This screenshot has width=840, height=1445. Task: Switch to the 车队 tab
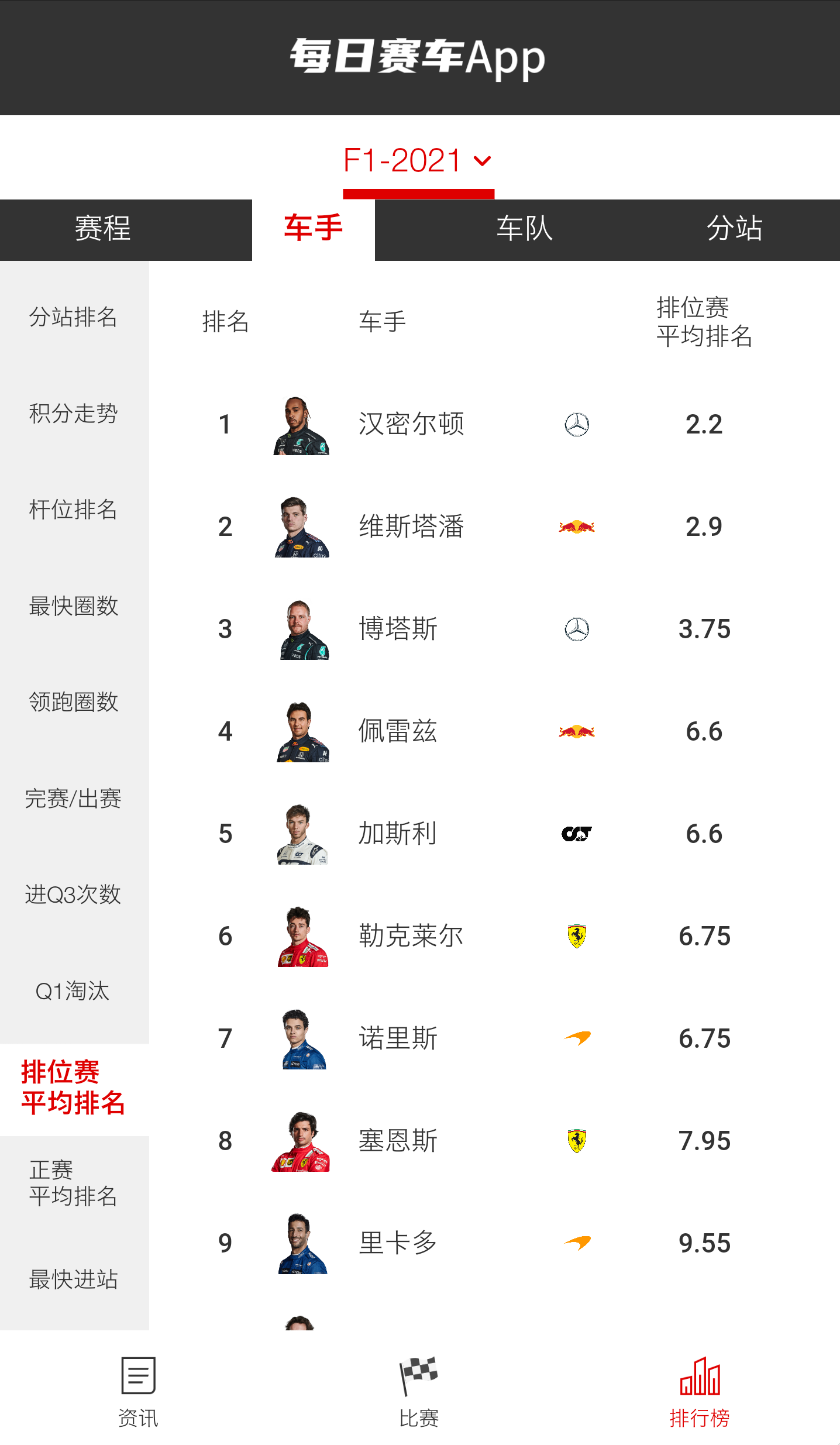pos(524,229)
